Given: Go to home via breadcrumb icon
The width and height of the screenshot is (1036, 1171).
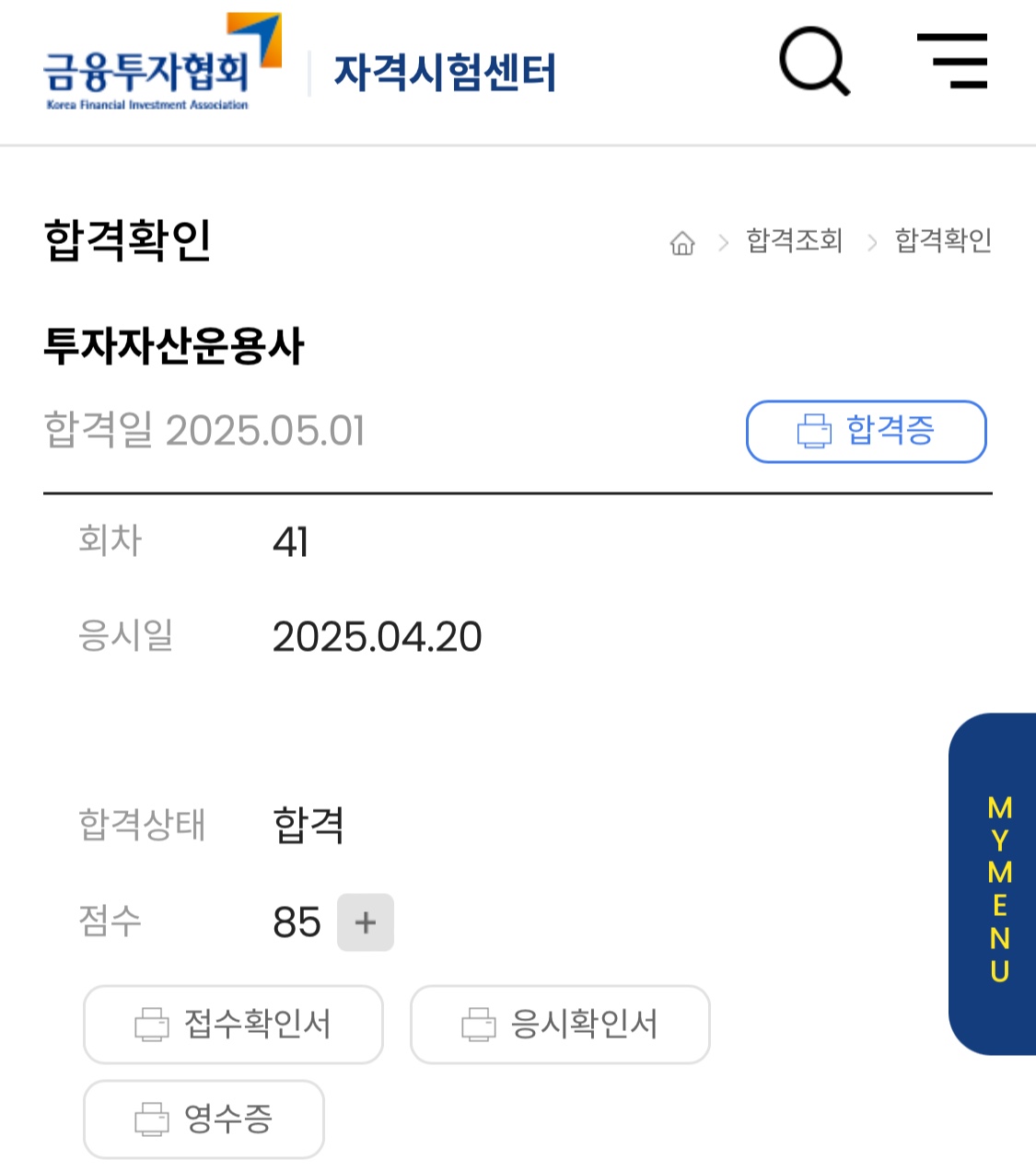Looking at the screenshot, I should pos(682,243).
